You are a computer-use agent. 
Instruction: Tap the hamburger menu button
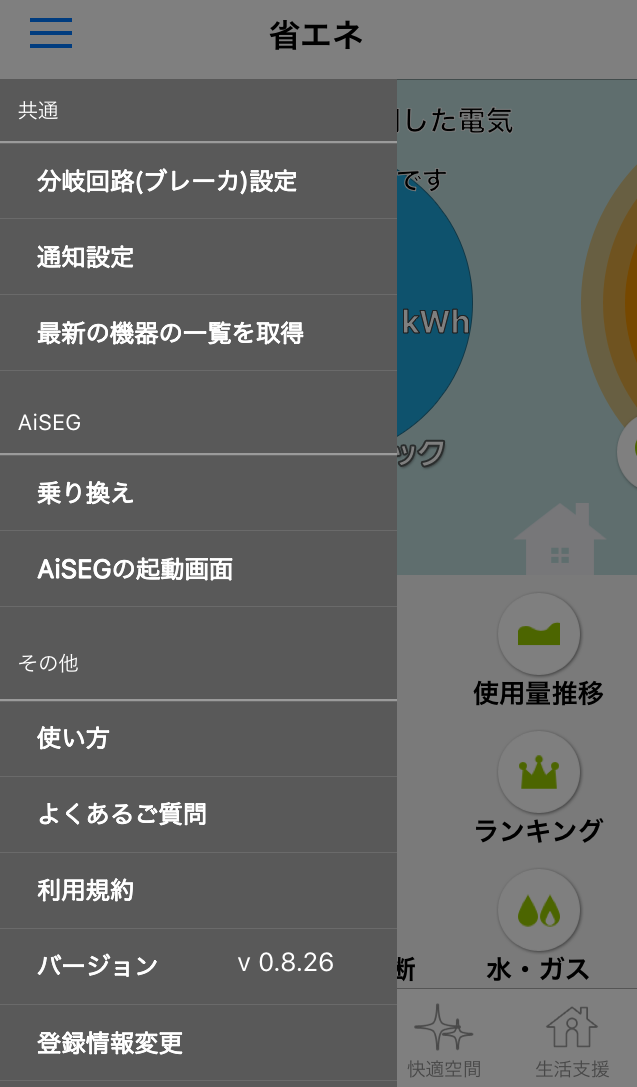pyautogui.click(x=50, y=33)
